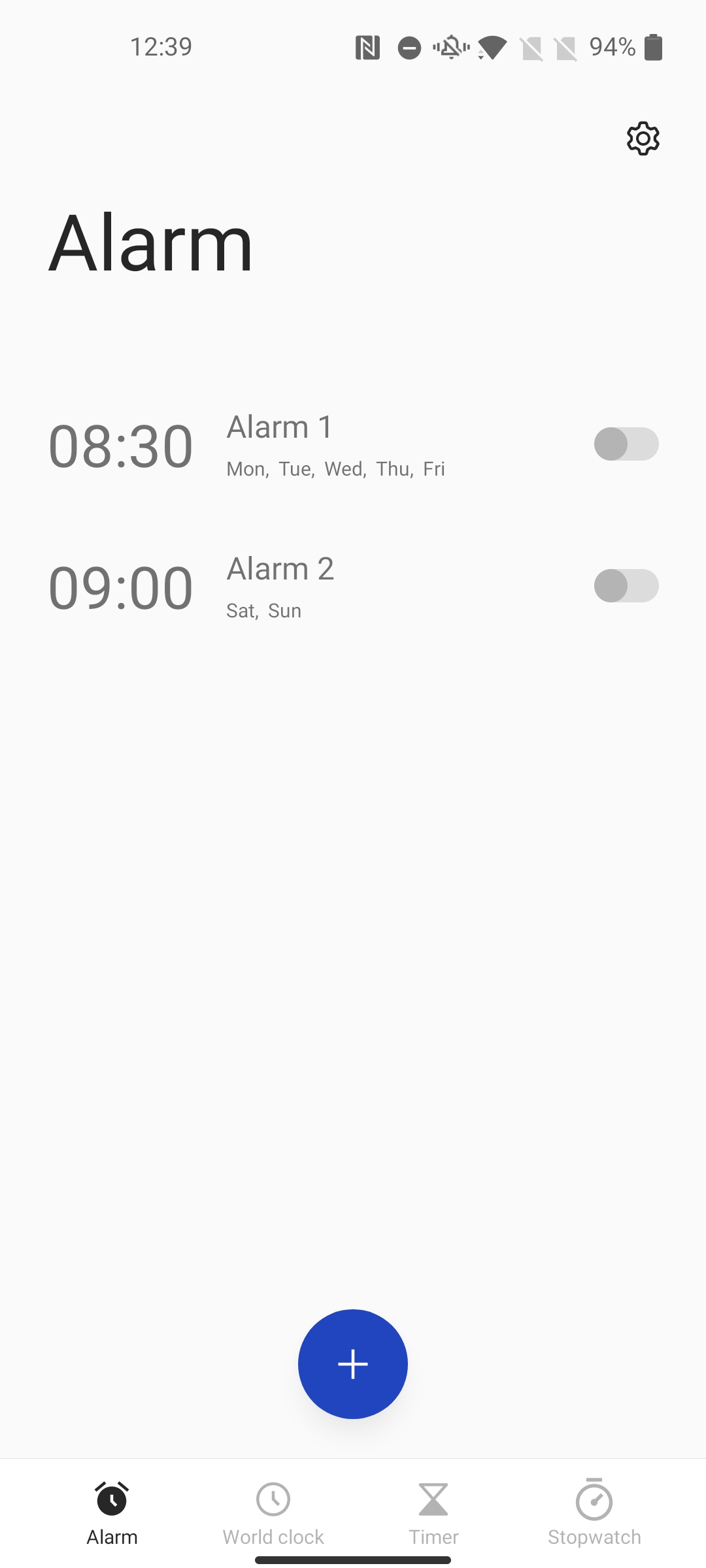Go to the Timer tab

(433, 1513)
